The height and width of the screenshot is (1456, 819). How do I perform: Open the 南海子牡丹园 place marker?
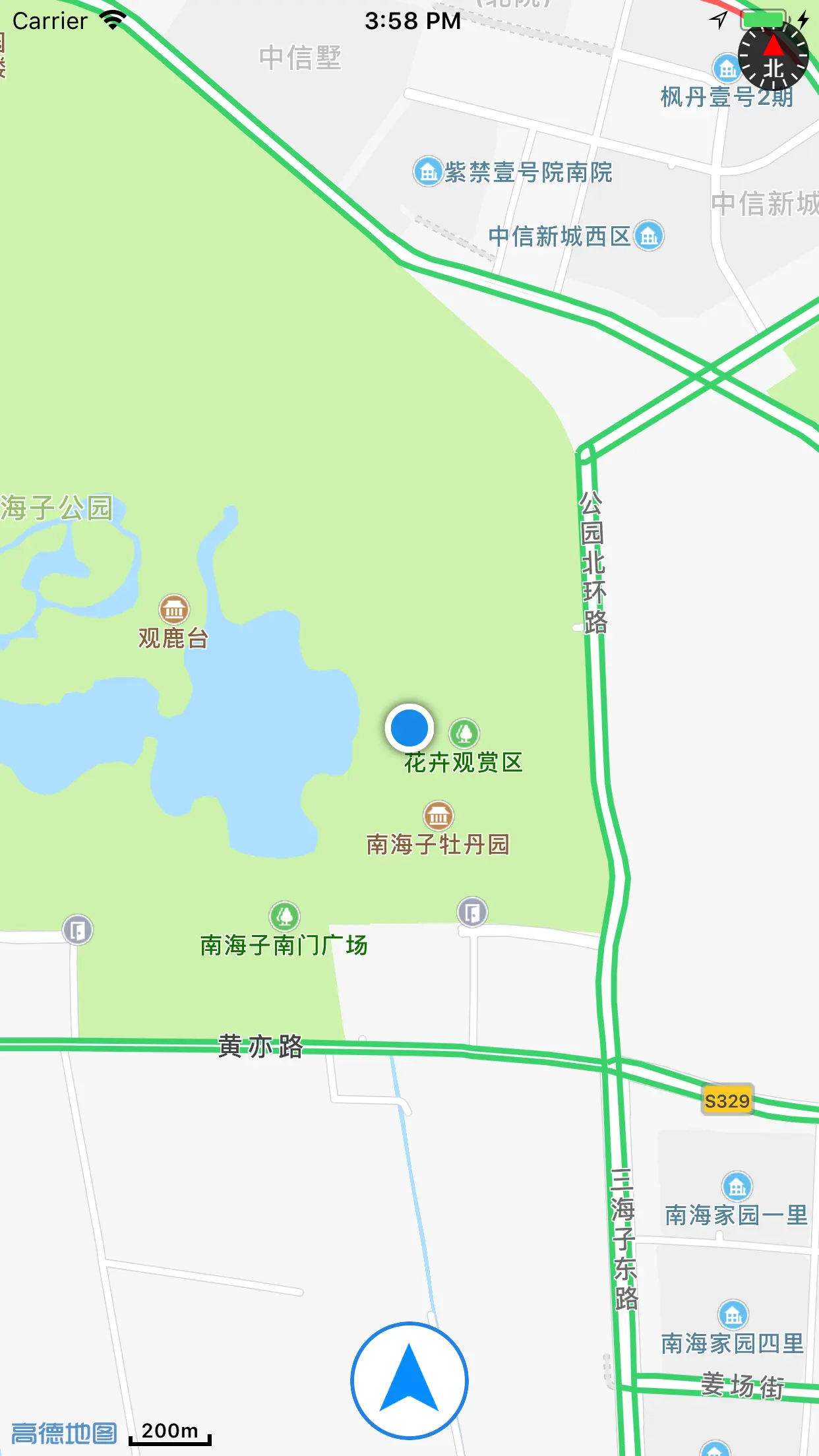coord(439,816)
